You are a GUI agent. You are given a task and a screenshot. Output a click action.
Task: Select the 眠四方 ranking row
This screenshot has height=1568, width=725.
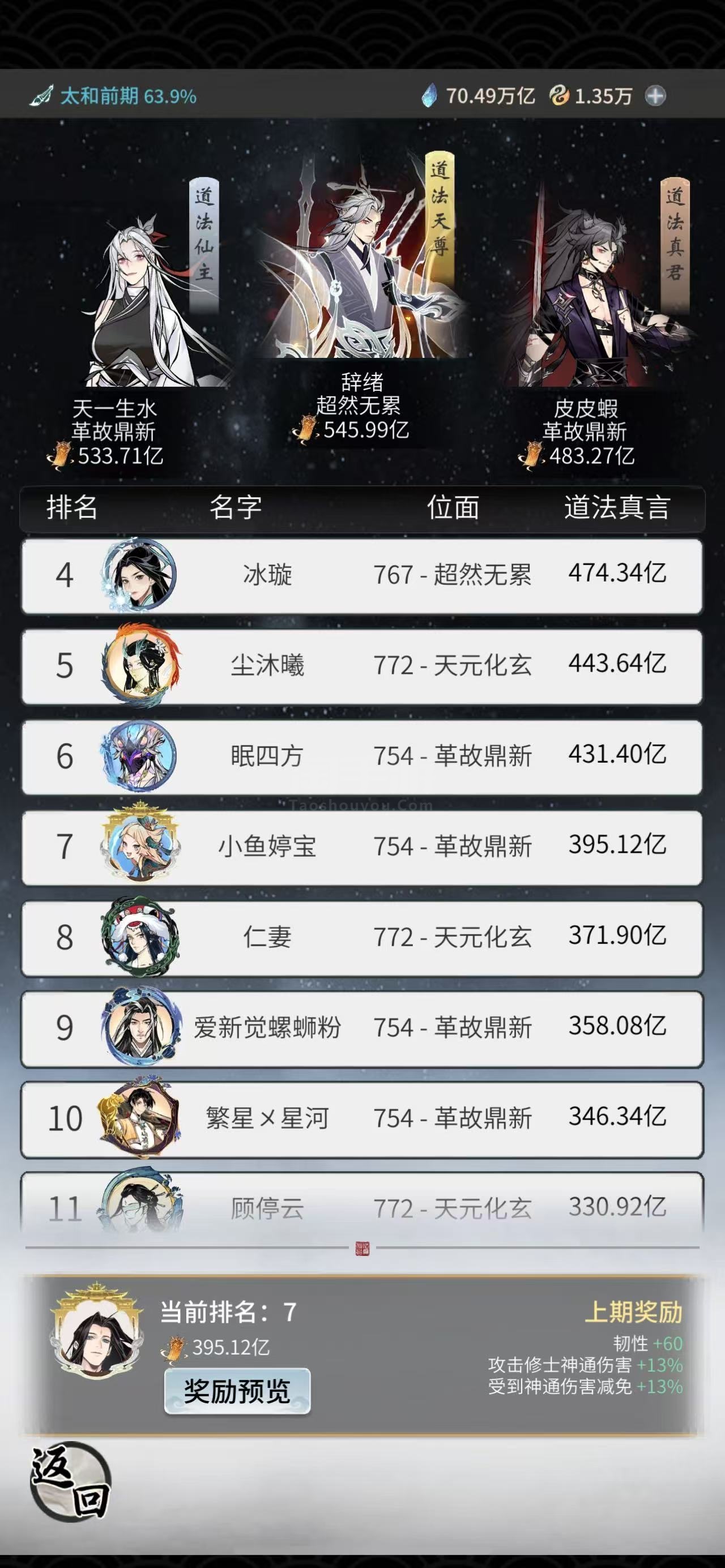362,756
